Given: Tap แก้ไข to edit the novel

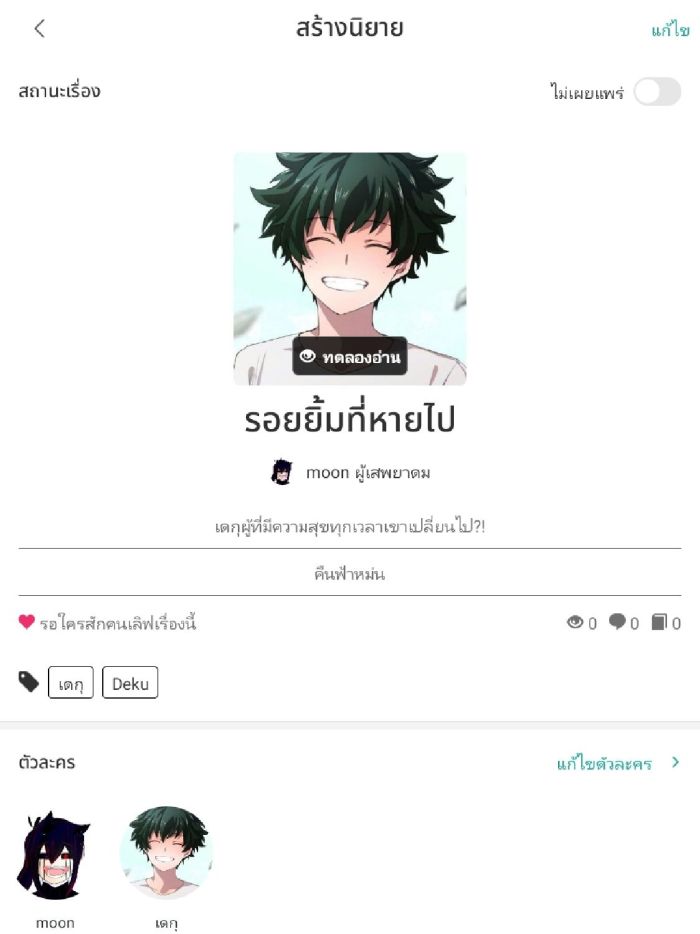Looking at the screenshot, I should 670,30.
